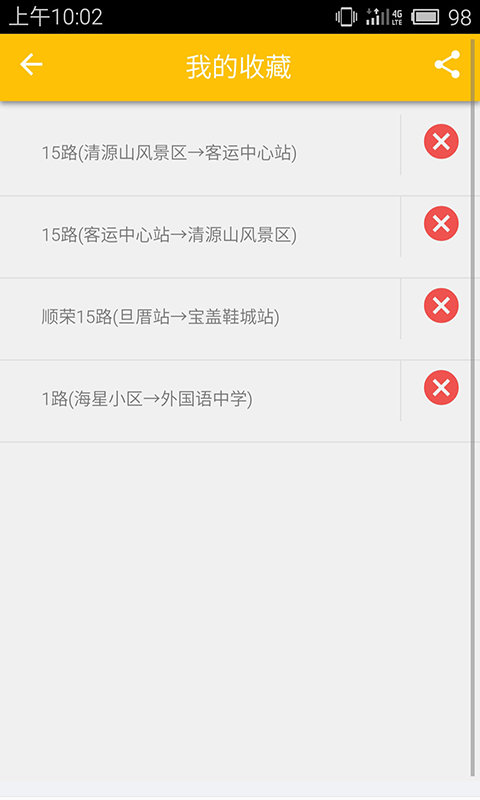Delete the 顺荣15路 favorite entry

441,306
